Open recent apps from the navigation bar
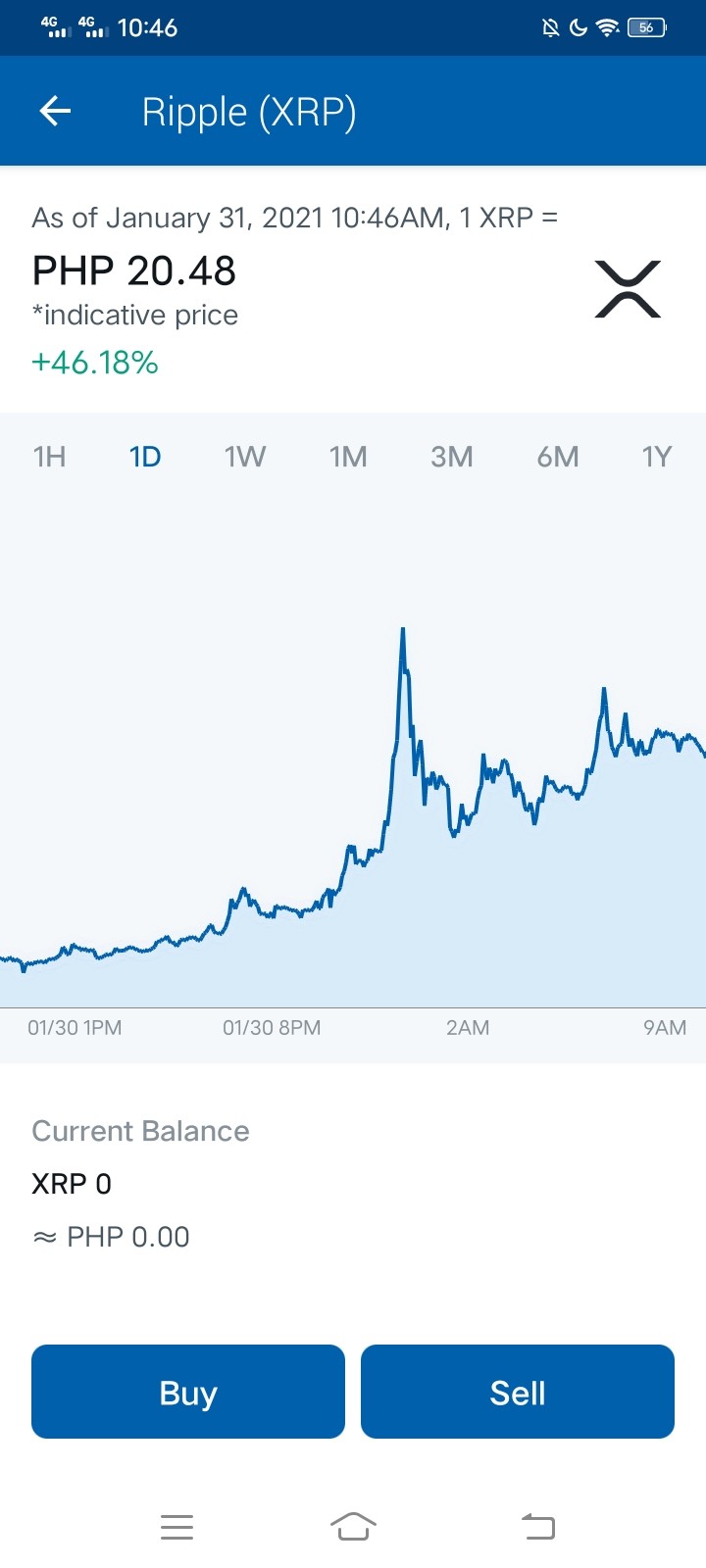 [x=176, y=1526]
